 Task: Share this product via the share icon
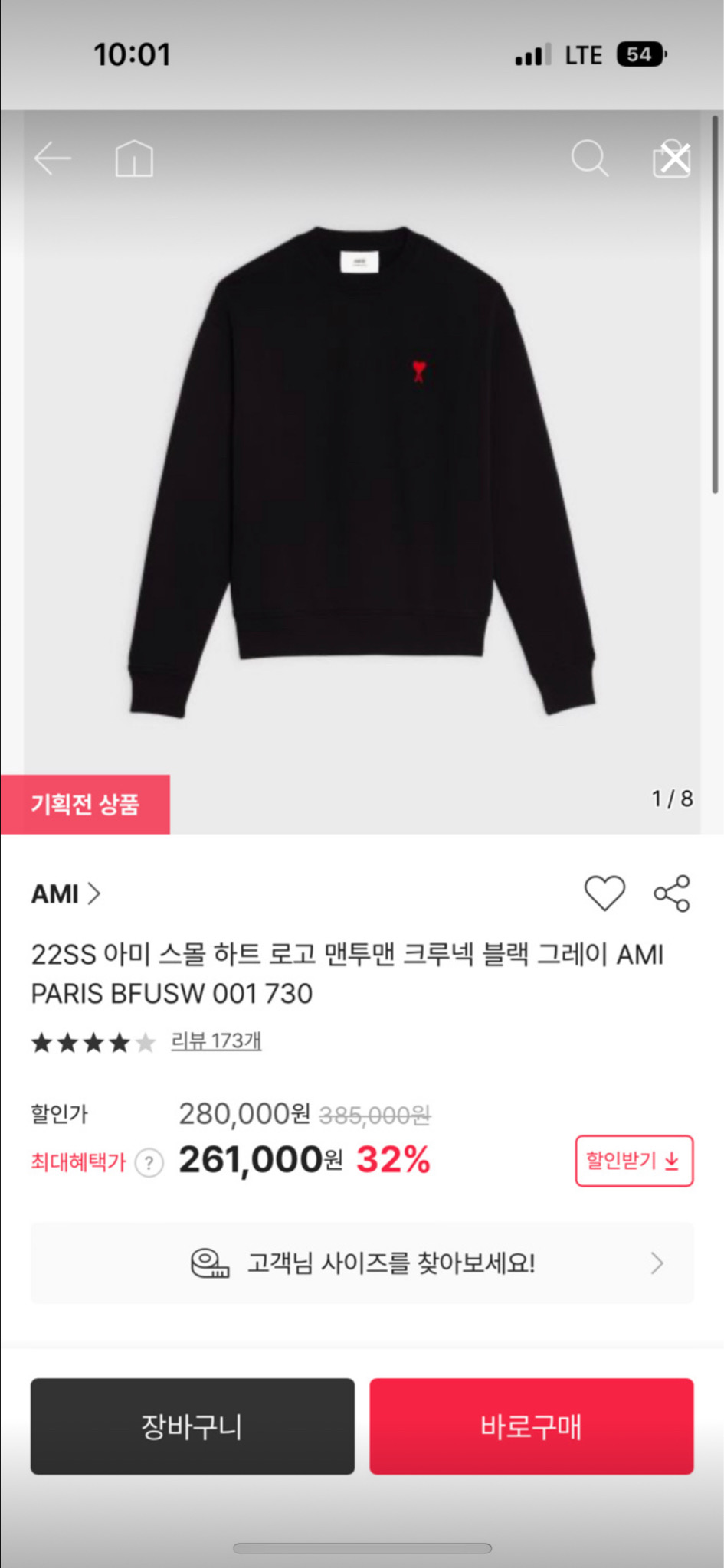[672, 893]
